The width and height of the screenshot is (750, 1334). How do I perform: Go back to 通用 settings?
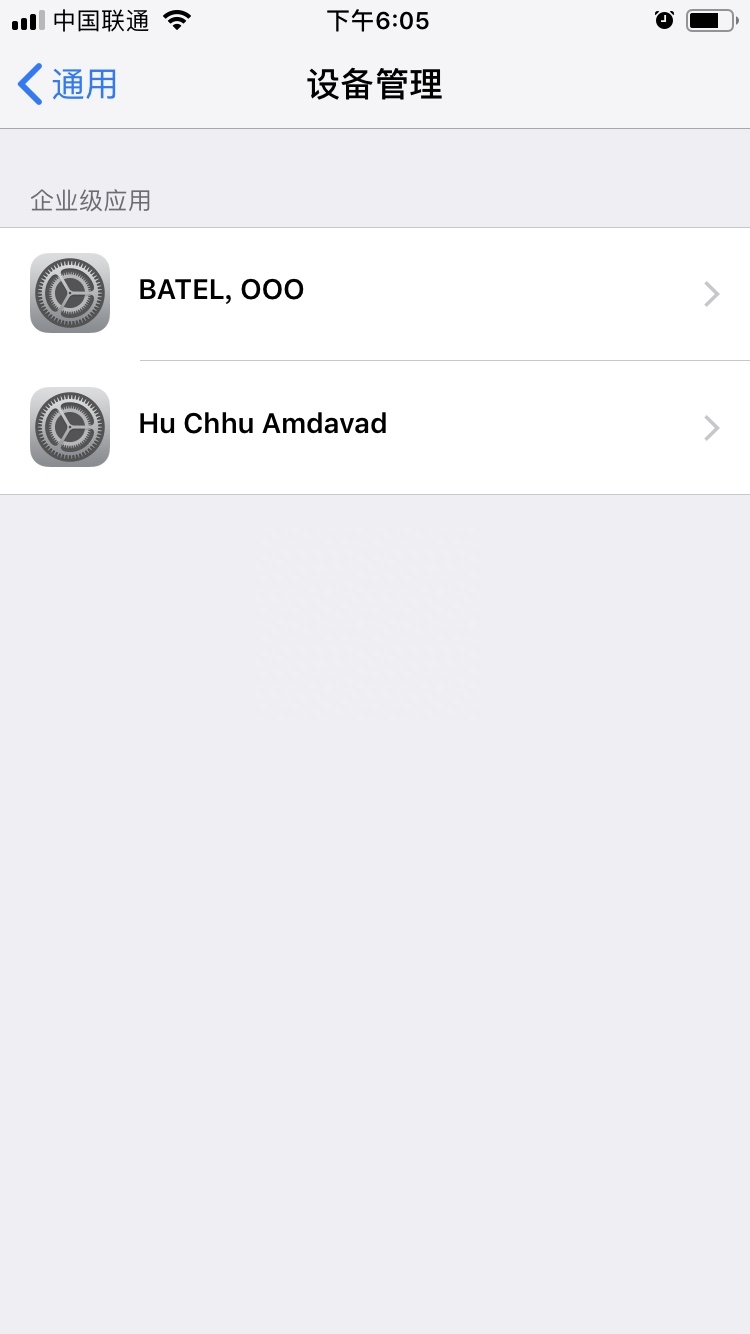point(68,84)
